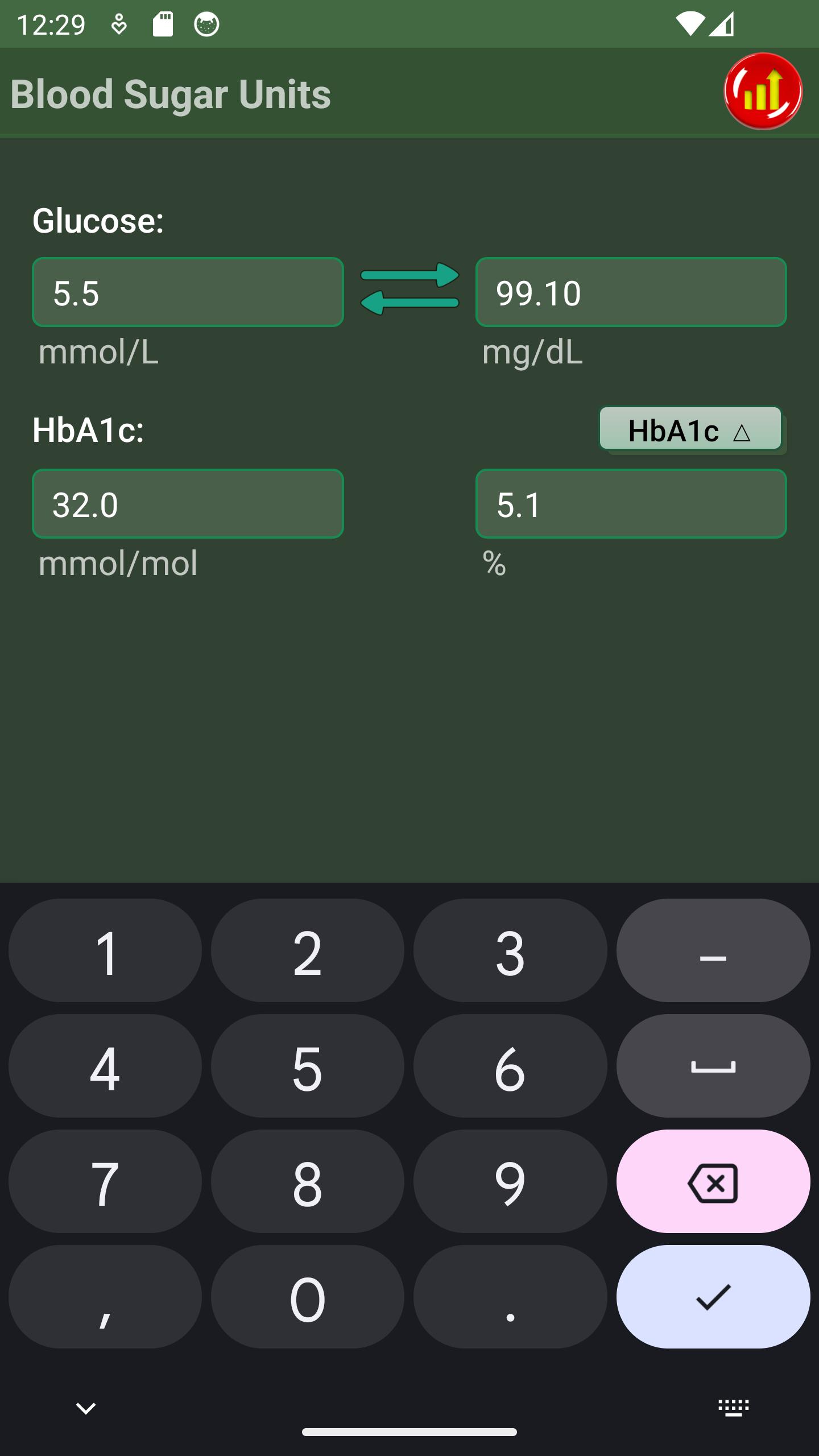The image size is (819, 1456).
Task: Delete a character with the backspace key
Action: 713,1181
